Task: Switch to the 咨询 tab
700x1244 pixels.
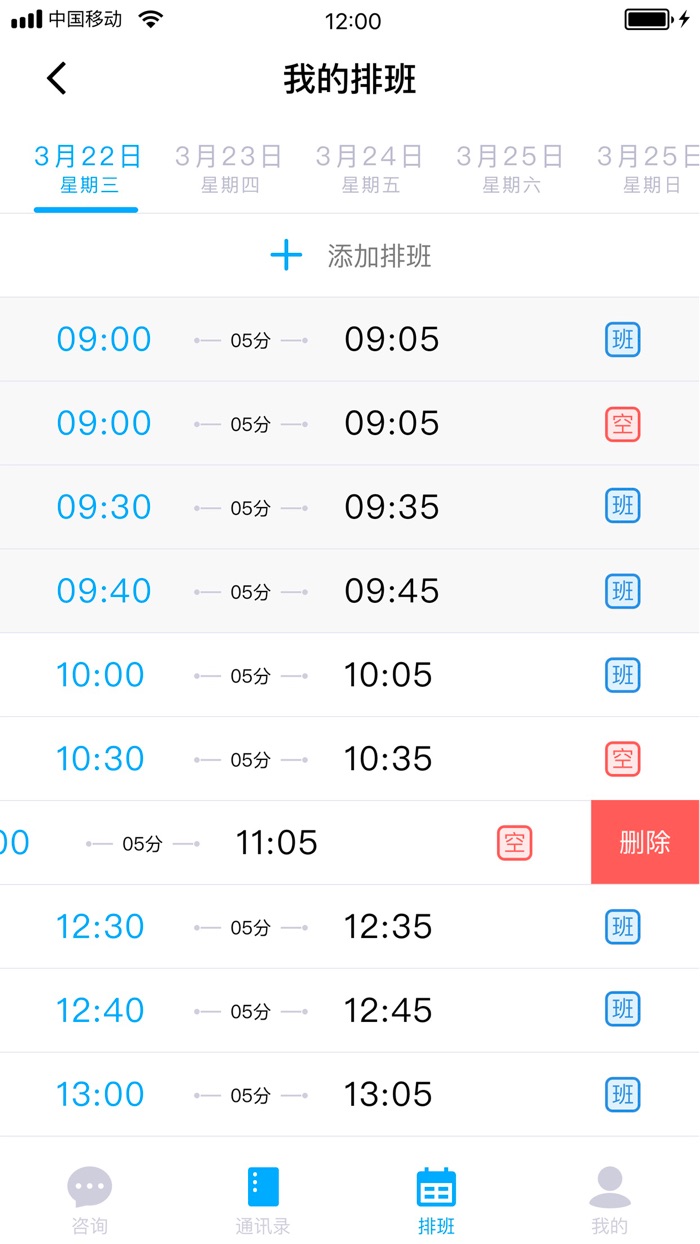Action: 89,1198
